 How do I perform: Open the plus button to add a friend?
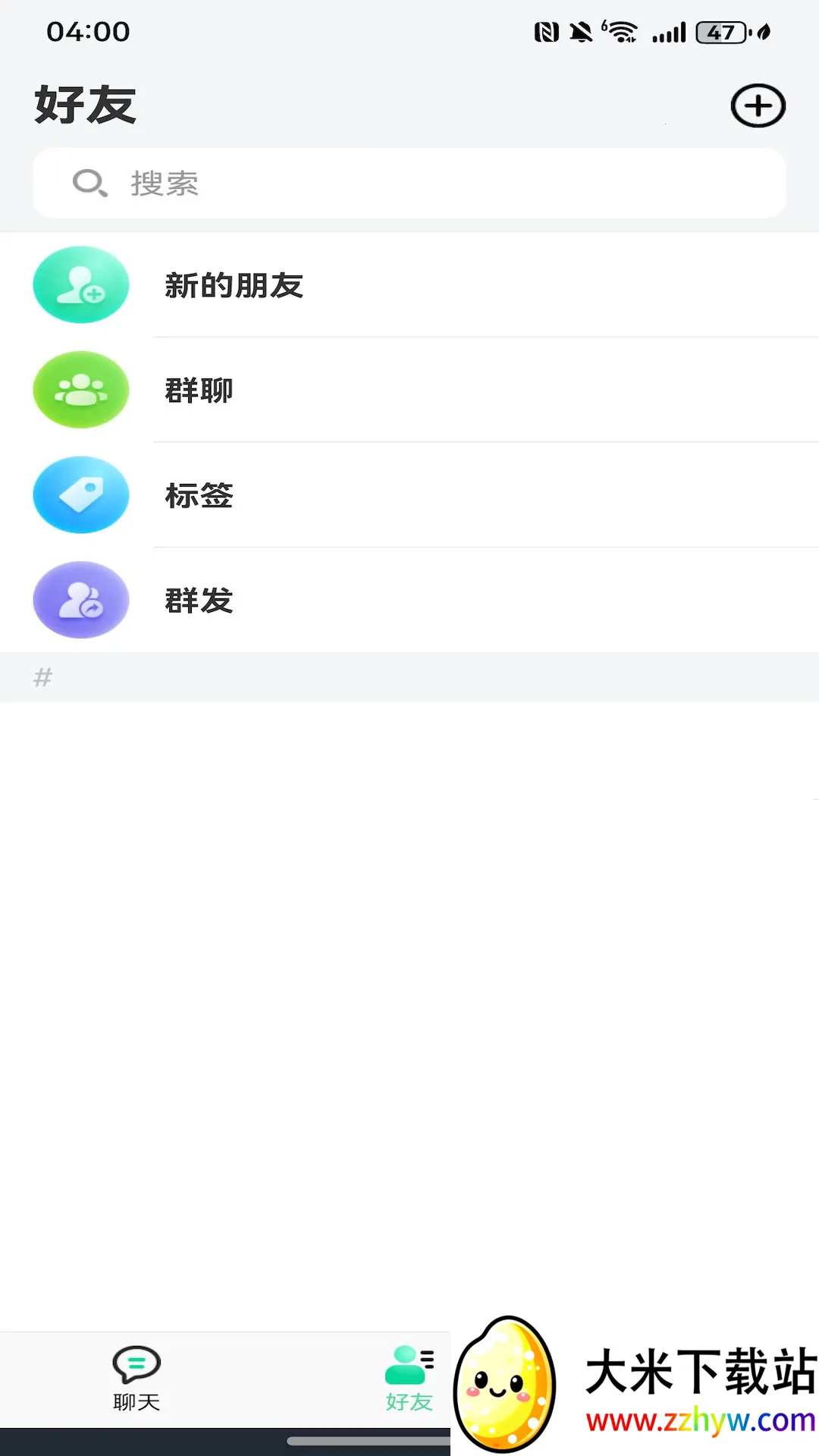click(x=758, y=106)
